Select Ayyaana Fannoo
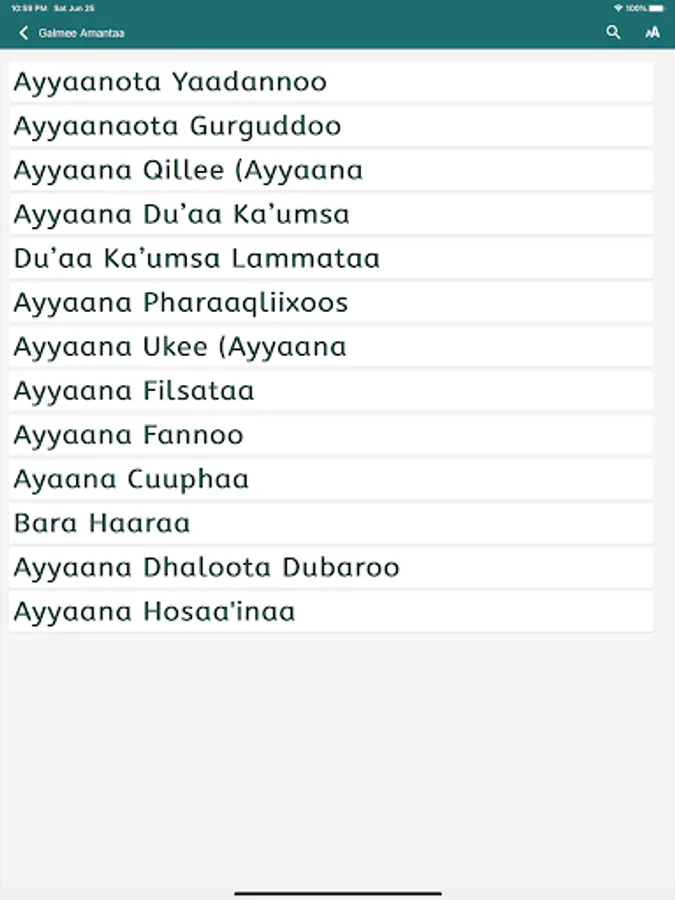Screen dimensions: 675x900 click(331, 435)
